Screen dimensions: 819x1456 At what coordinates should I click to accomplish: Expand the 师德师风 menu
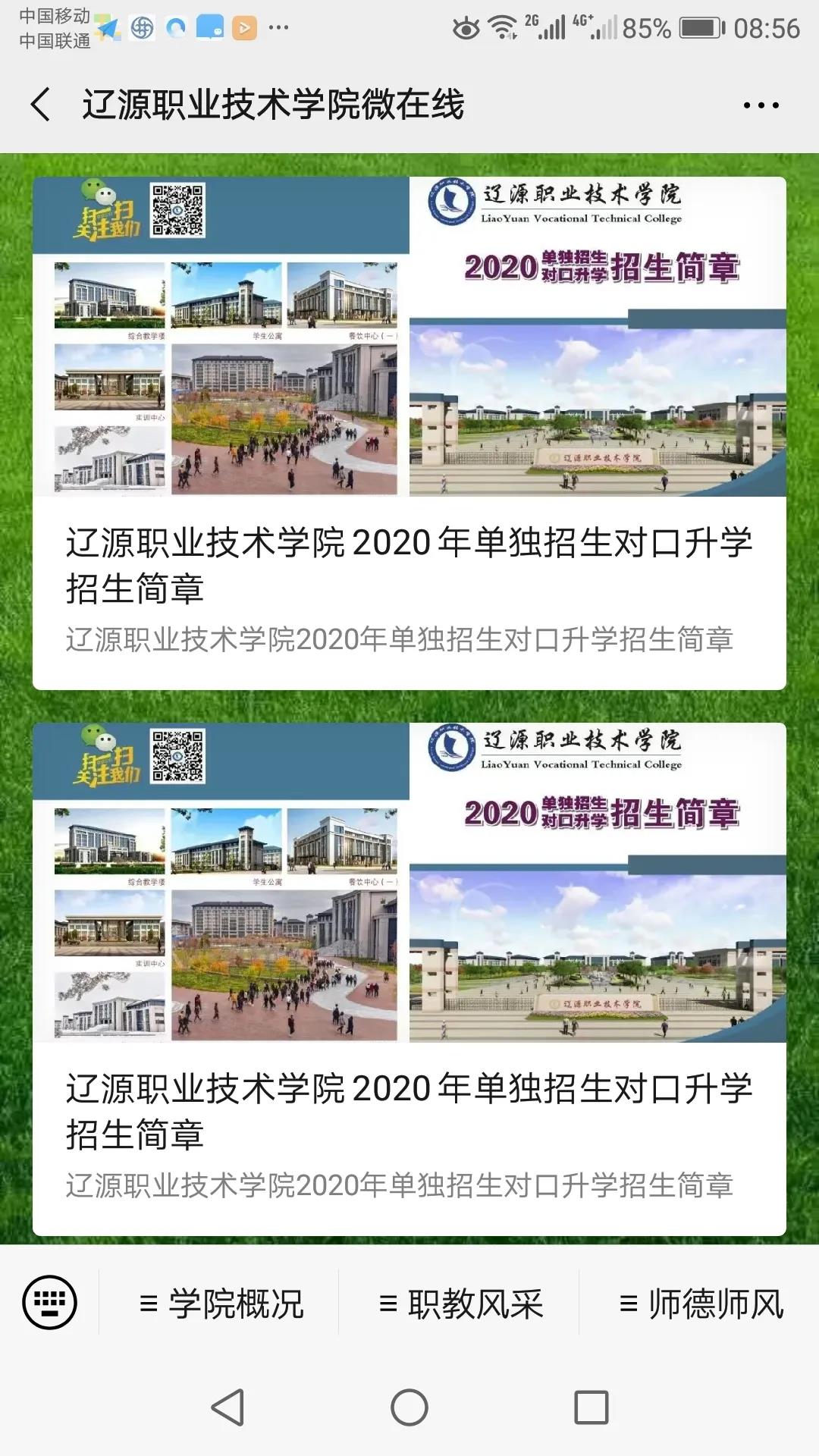pyautogui.click(x=700, y=1304)
